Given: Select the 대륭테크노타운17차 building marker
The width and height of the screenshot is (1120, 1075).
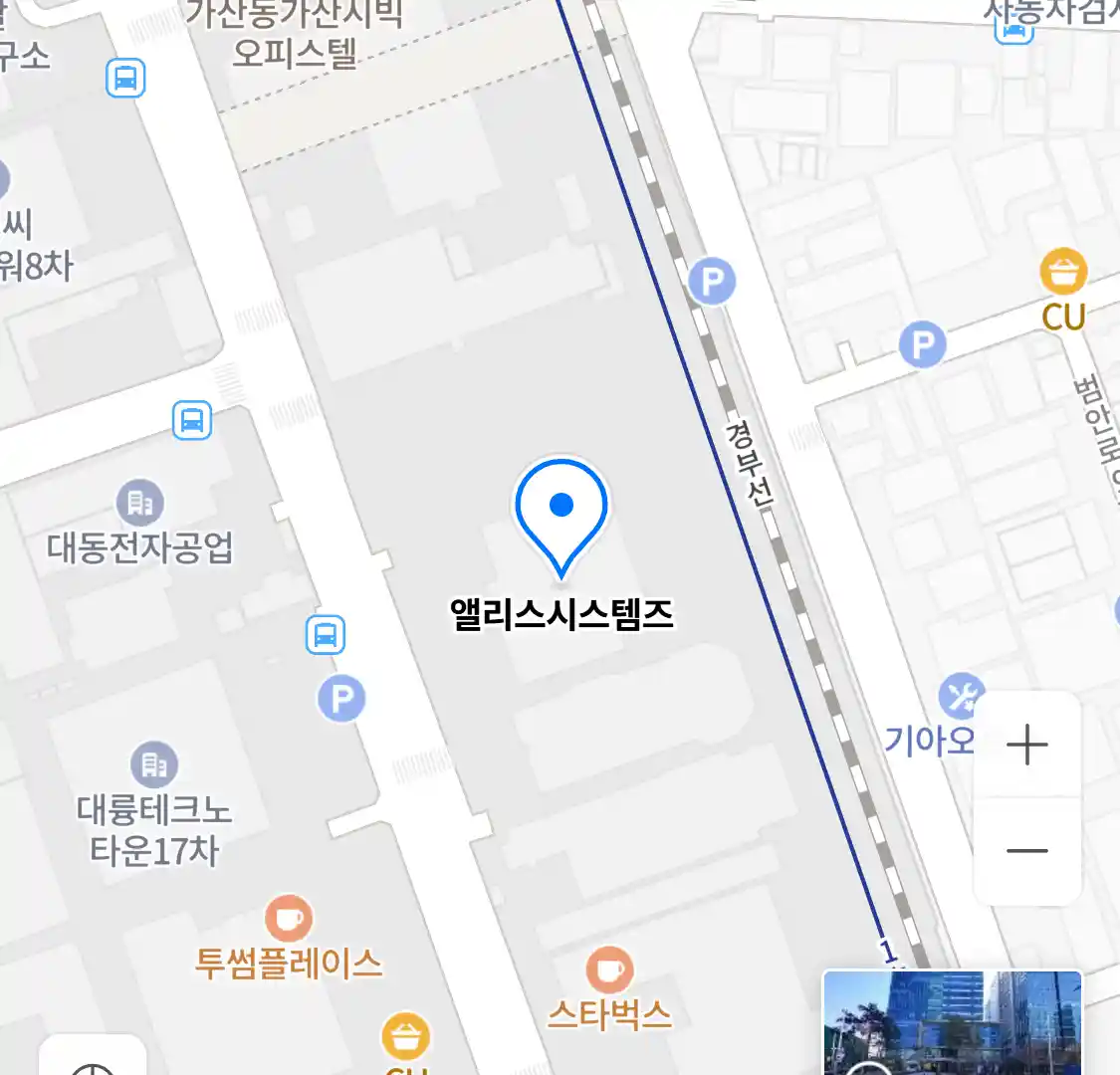Looking at the screenshot, I should click(153, 764).
